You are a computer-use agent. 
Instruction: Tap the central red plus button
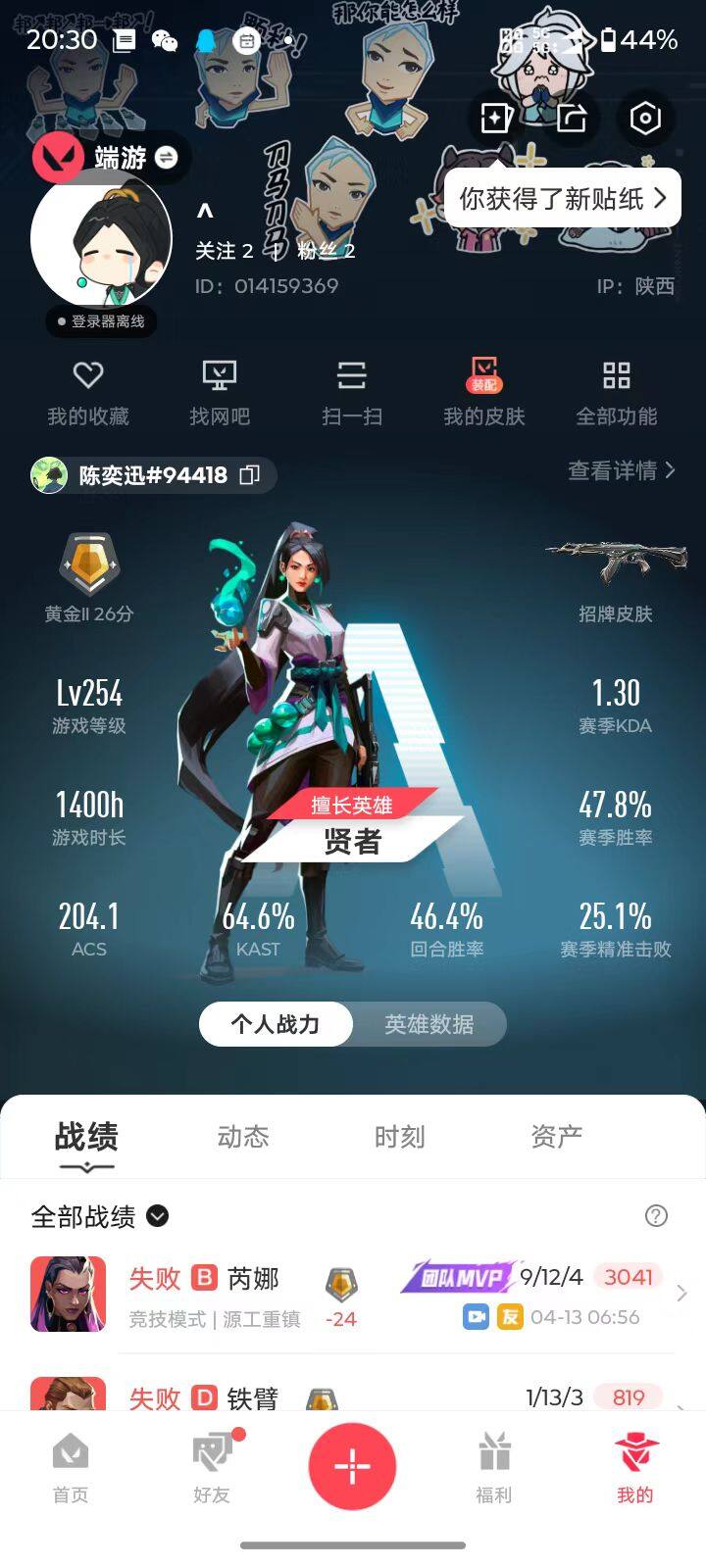[x=352, y=1465]
